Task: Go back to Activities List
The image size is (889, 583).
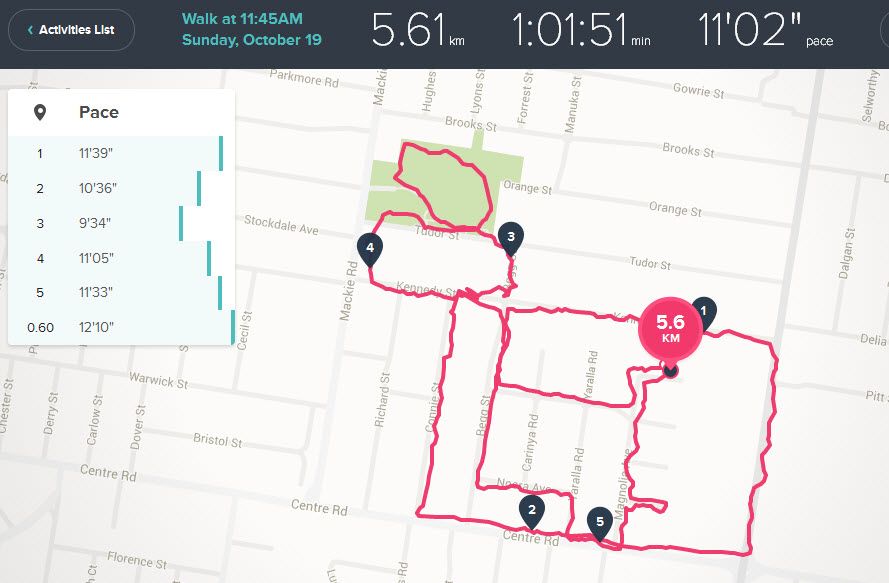Action: click(71, 30)
